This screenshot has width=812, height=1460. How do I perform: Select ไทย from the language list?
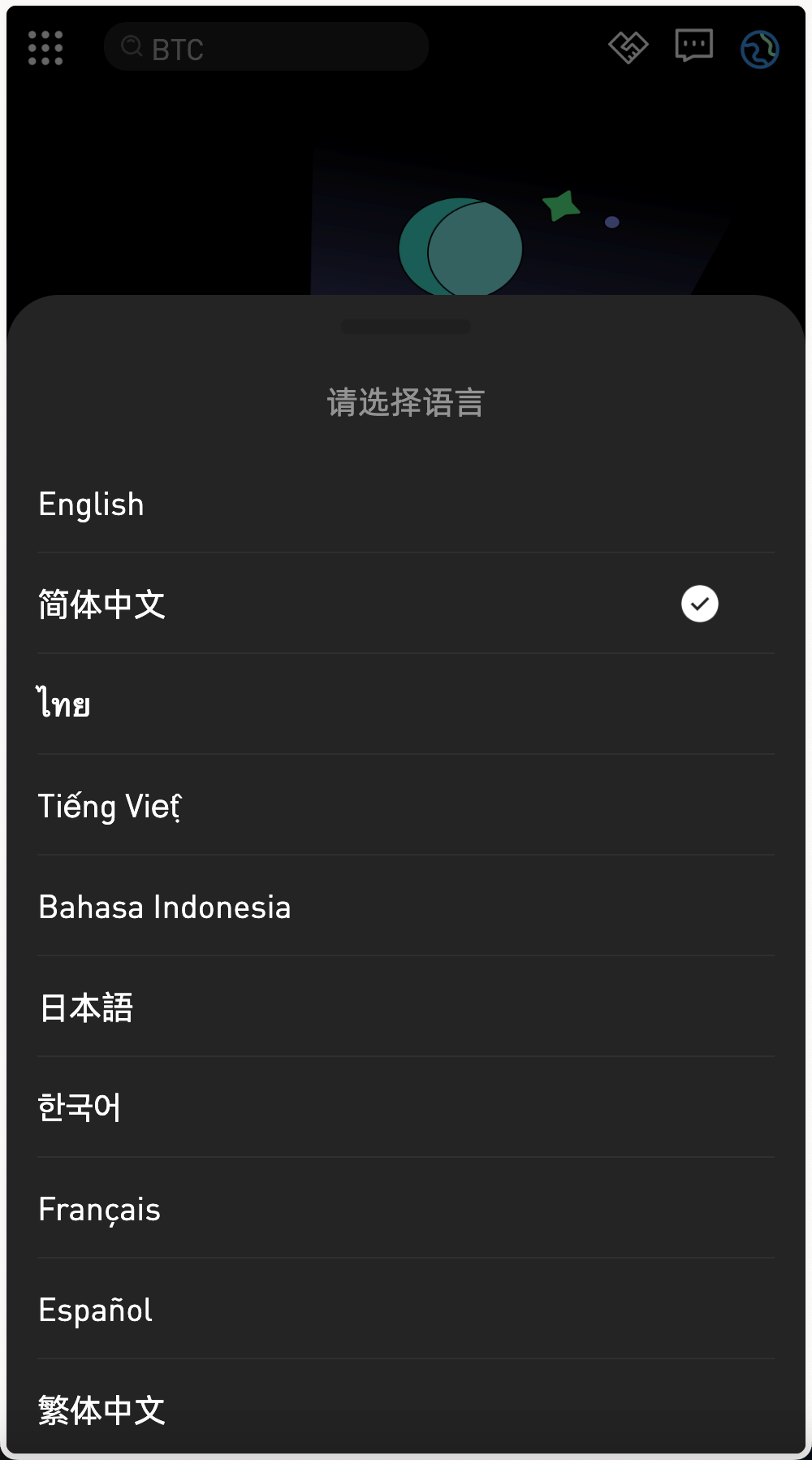(64, 704)
